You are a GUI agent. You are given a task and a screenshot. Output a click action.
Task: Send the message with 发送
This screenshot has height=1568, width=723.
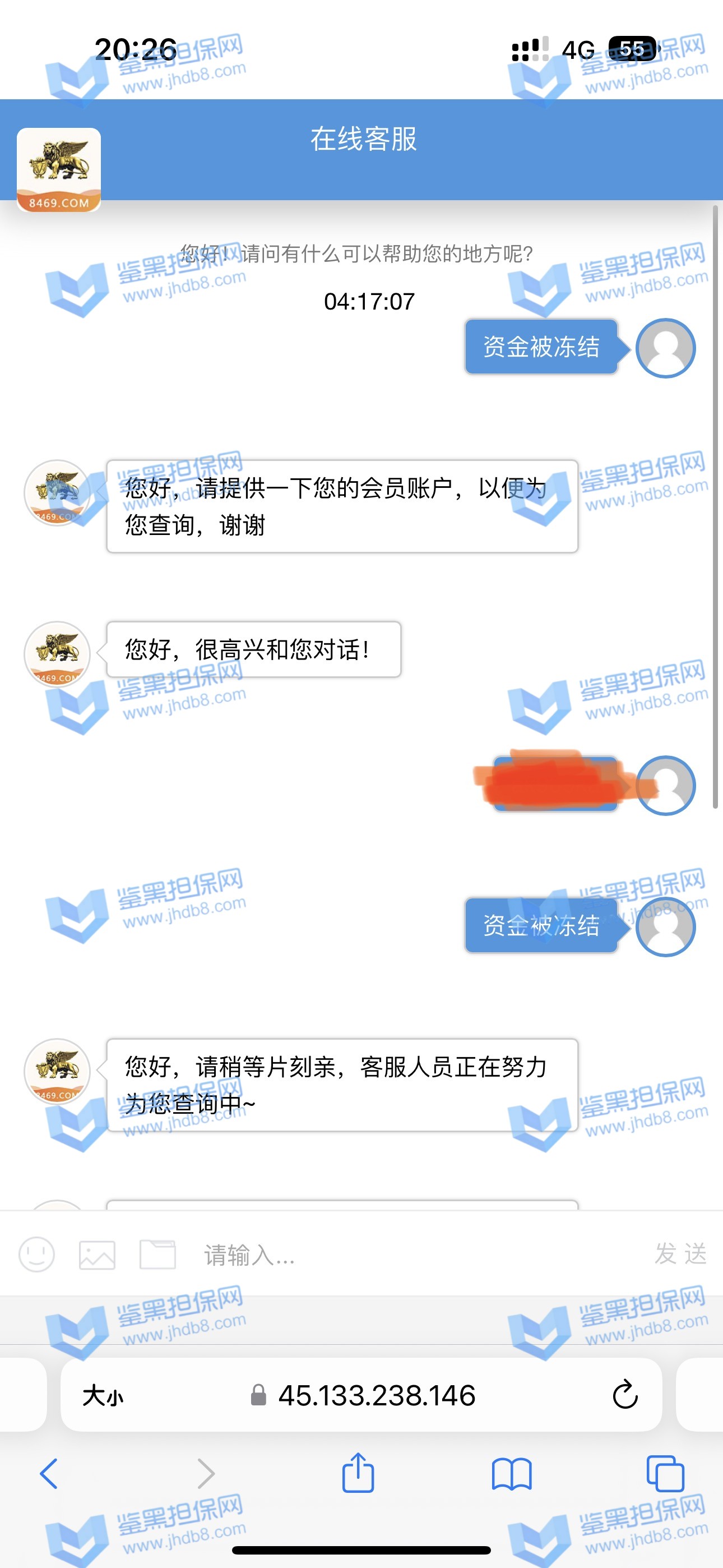[680, 1254]
